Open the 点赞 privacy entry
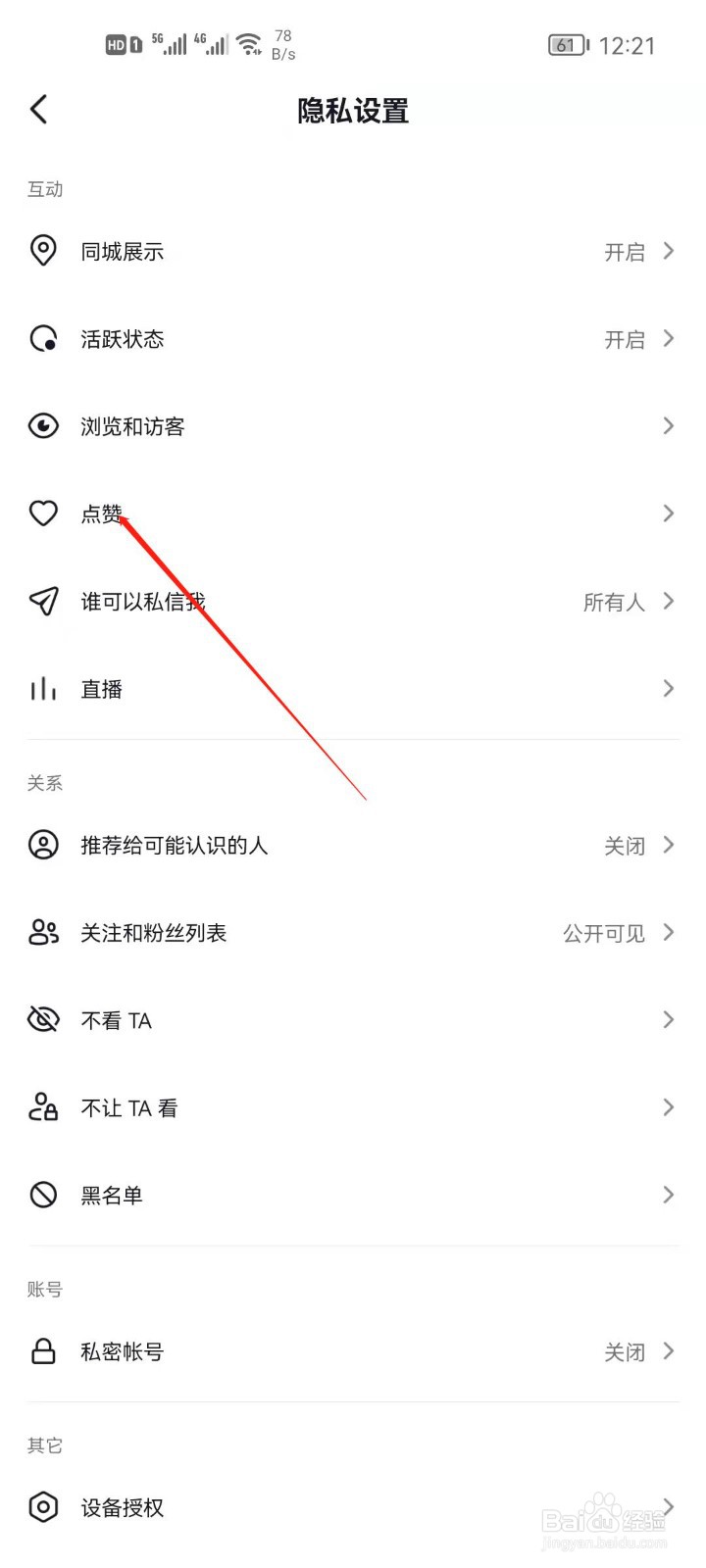Viewport: 706px width, 1568px height. coord(353,514)
